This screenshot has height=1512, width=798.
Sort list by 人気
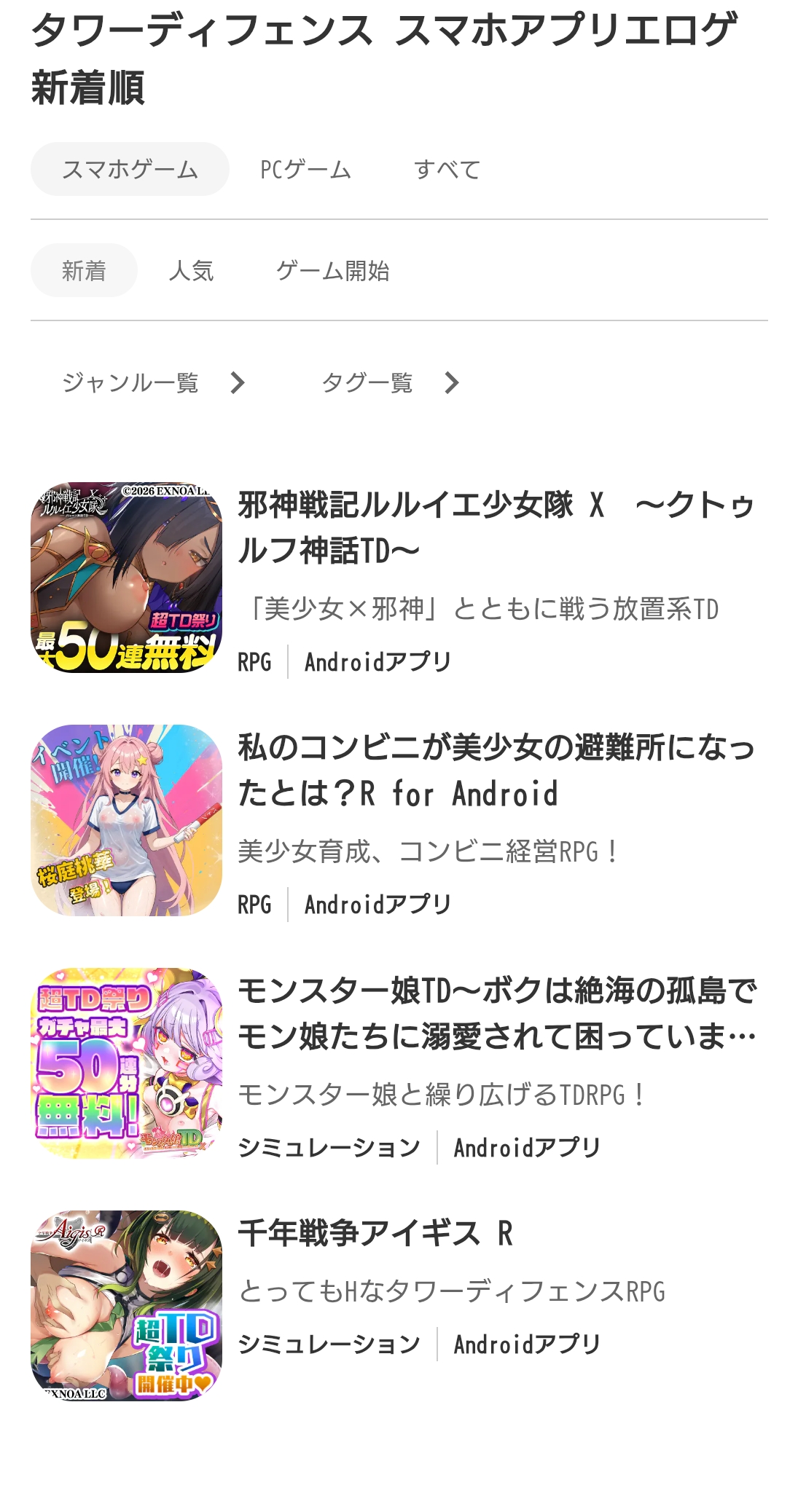[191, 270]
